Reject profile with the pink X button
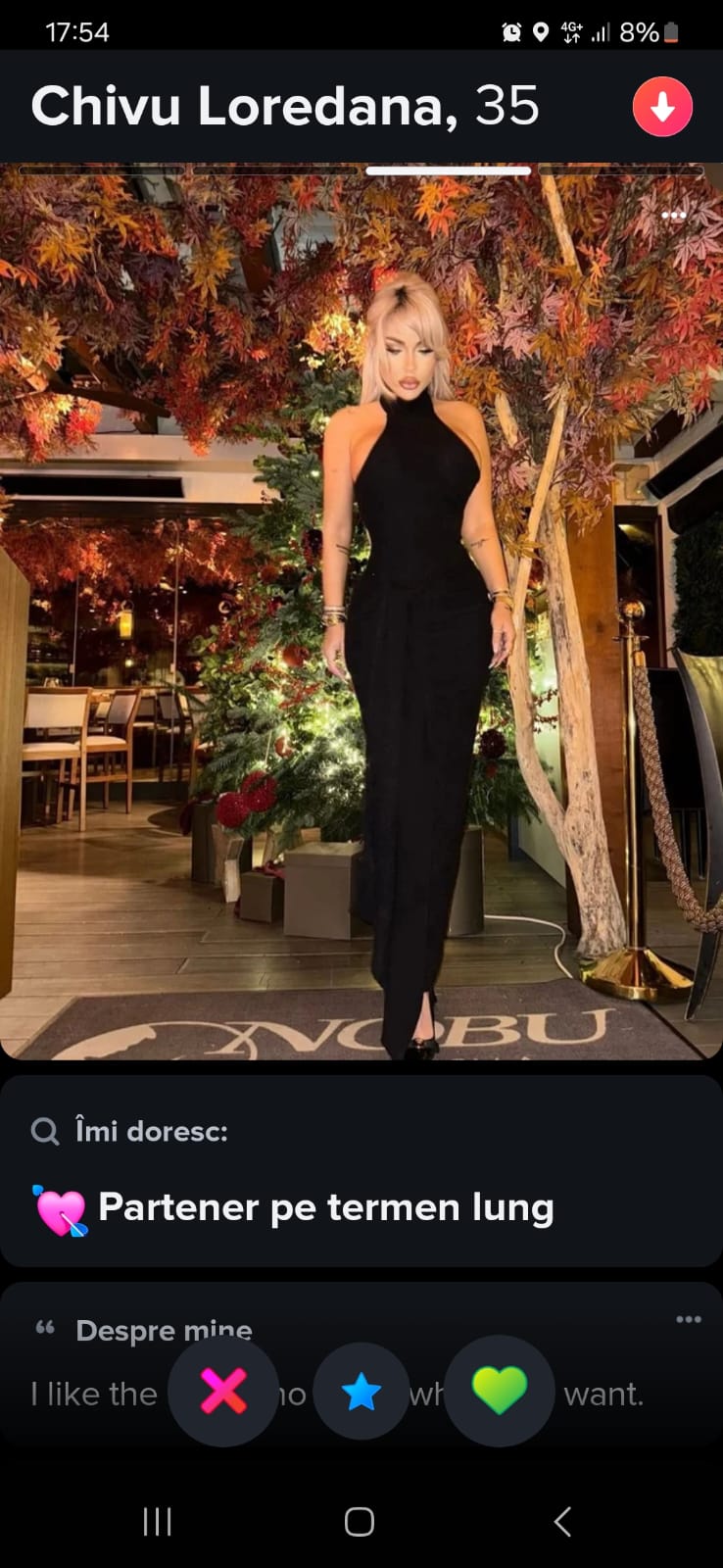The height and width of the screenshot is (1568, 723). coord(223,1391)
